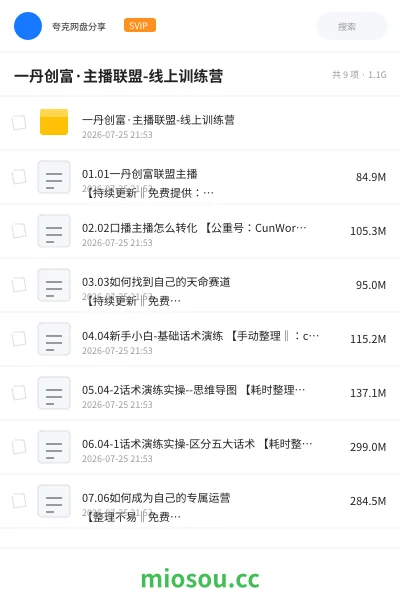Tick the checkbox for 02.02口播主播怎么转化
The height and width of the screenshot is (600, 400).
(19, 231)
